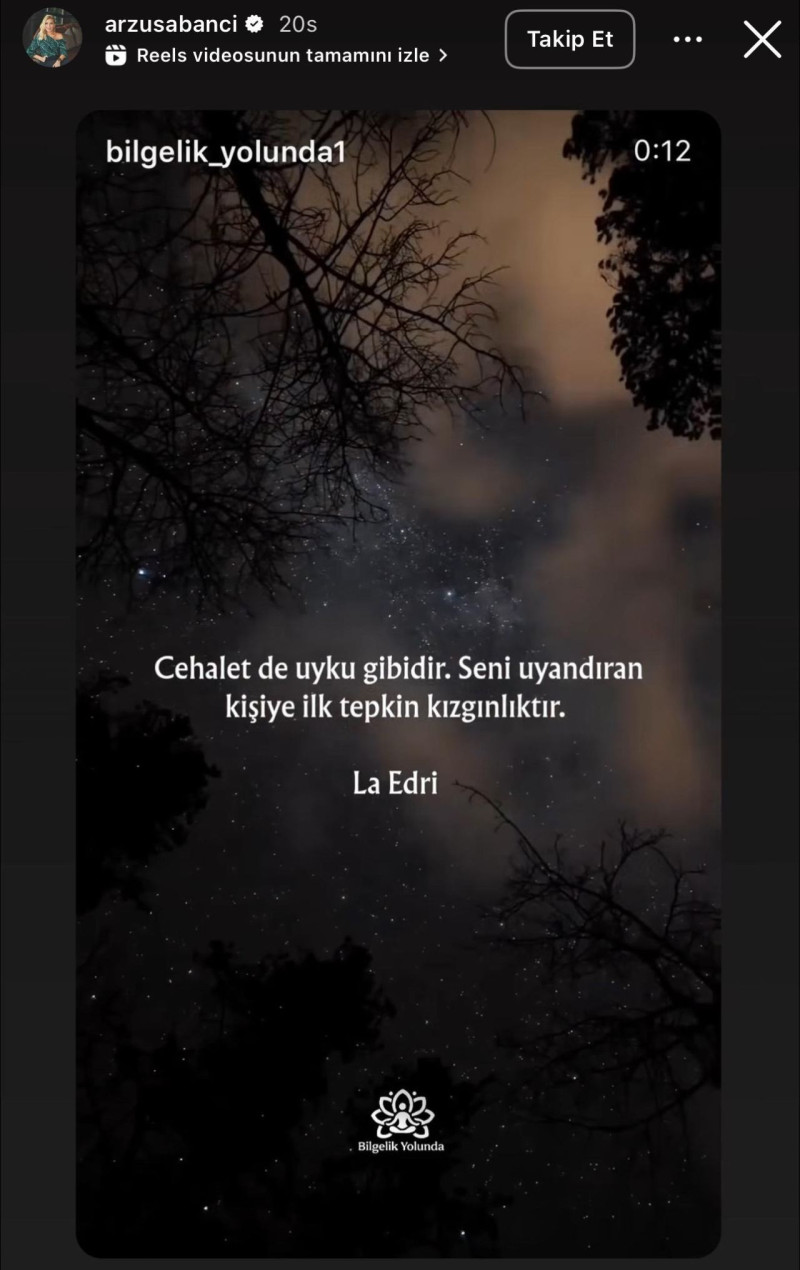This screenshot has width=800, height=1270.
Task: Close the story viewer
Action: coord(763,40)
